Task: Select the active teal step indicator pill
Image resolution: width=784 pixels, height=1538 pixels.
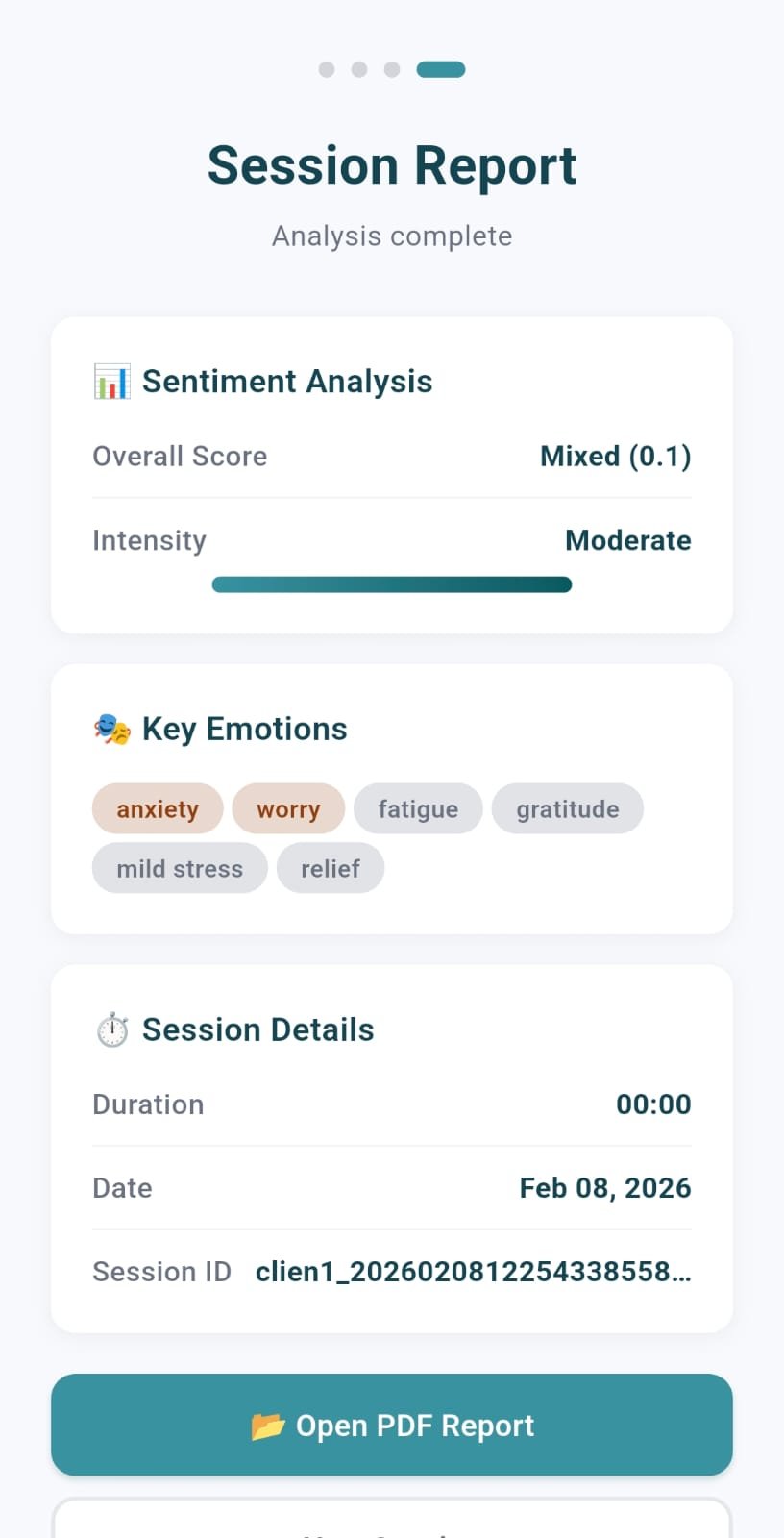Action: tap(441, 69)
